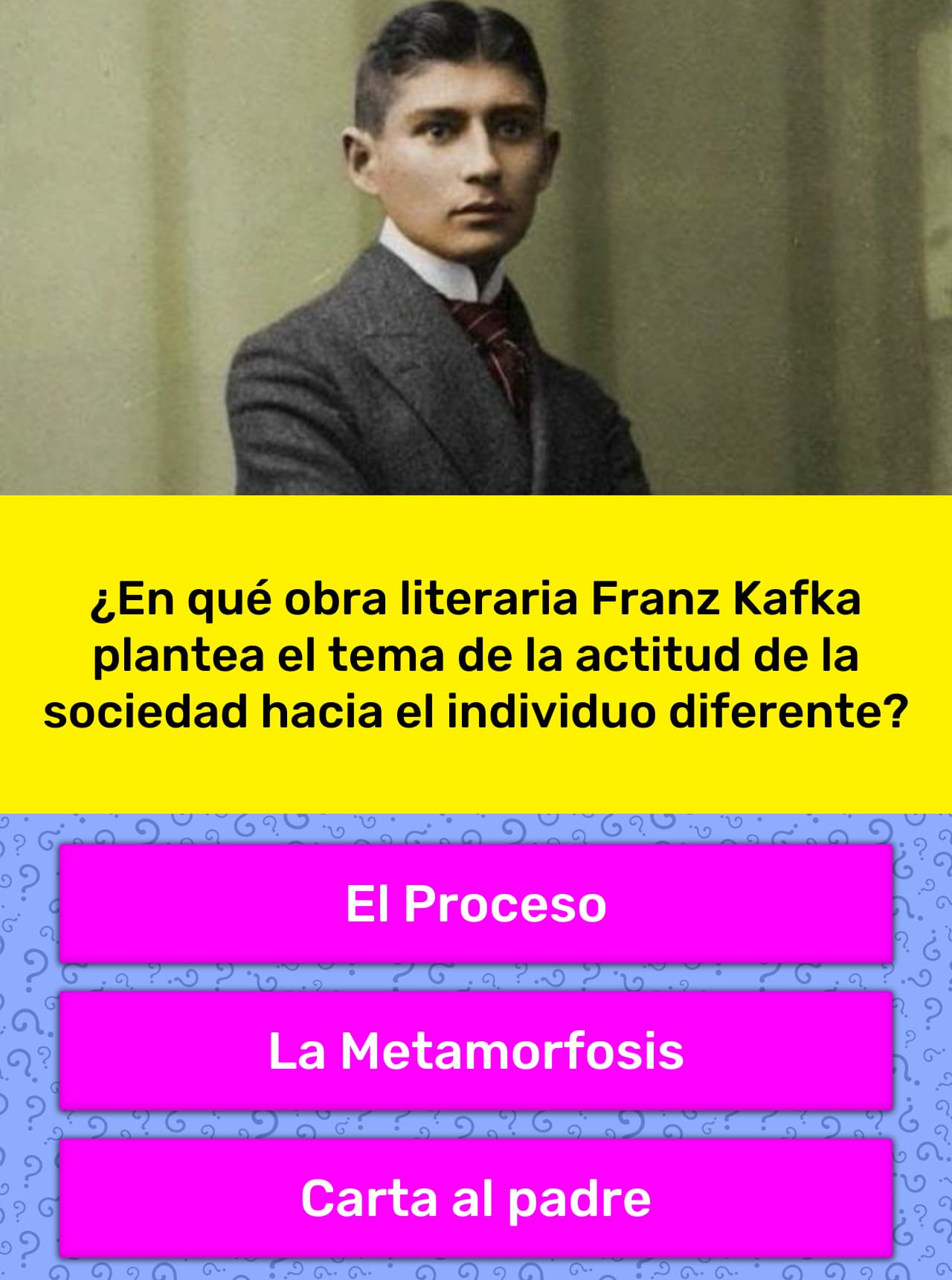The height and width of the screenshot is (1280, 952).
Task: Pick the Carta al padre option
Action: [476, 1197]
